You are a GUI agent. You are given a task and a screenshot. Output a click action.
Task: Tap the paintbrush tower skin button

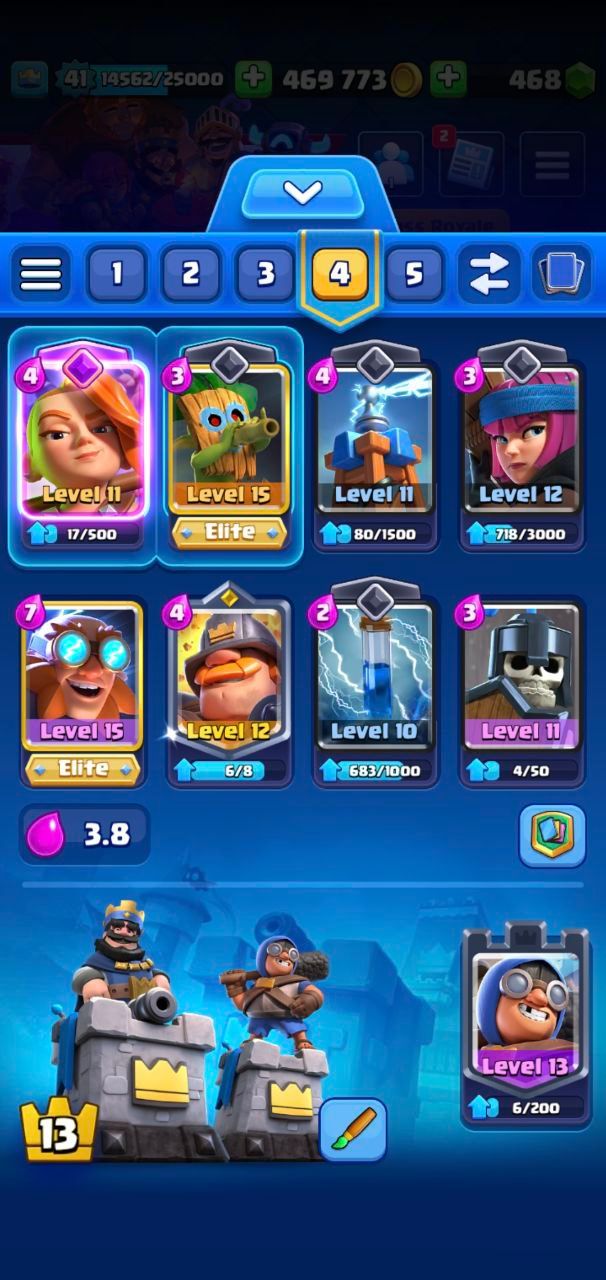click(353, 1129)
